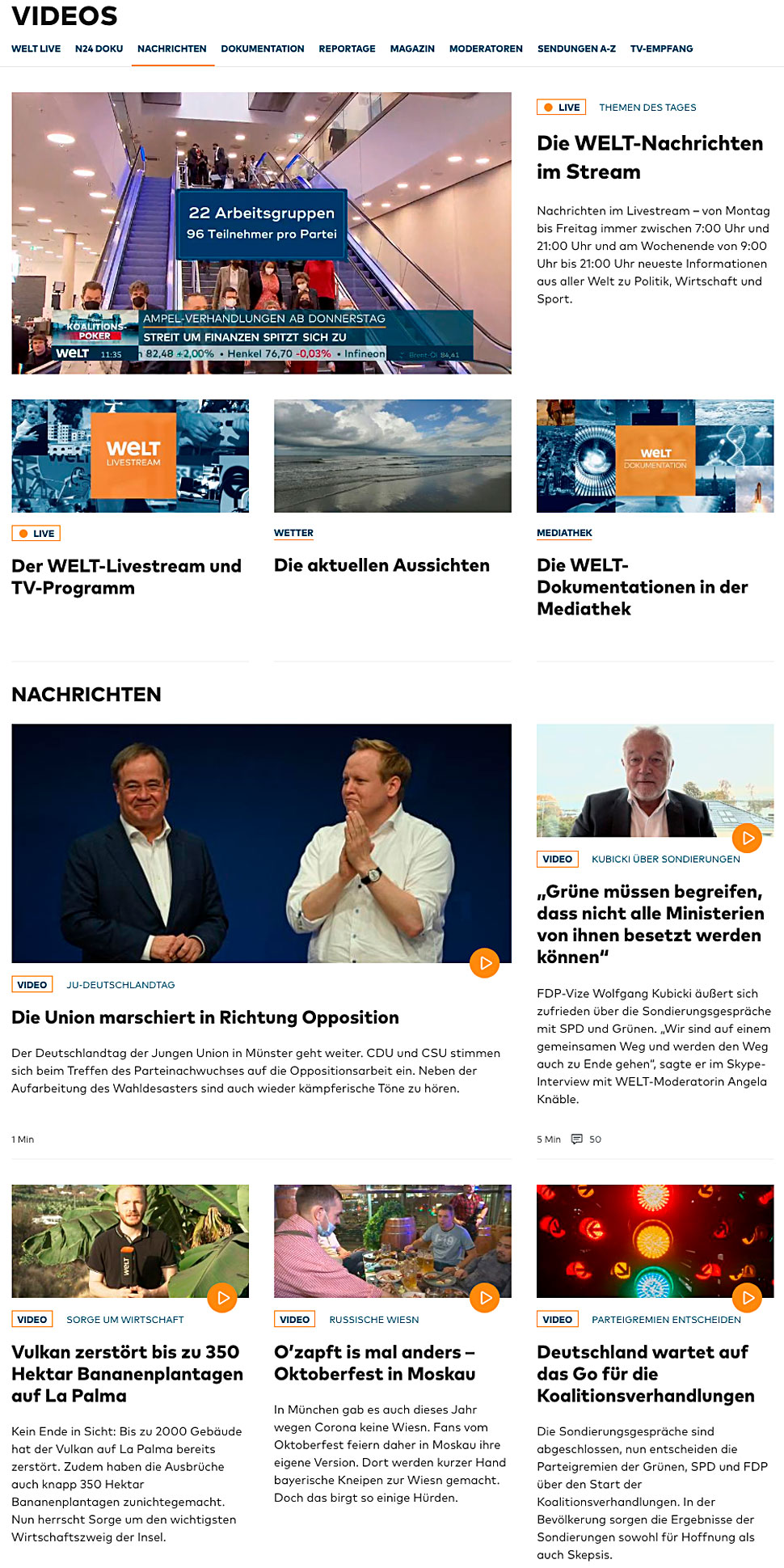Go to the REPORTAGE tab
The image size is (784, 1568).
tap(347, 49)
